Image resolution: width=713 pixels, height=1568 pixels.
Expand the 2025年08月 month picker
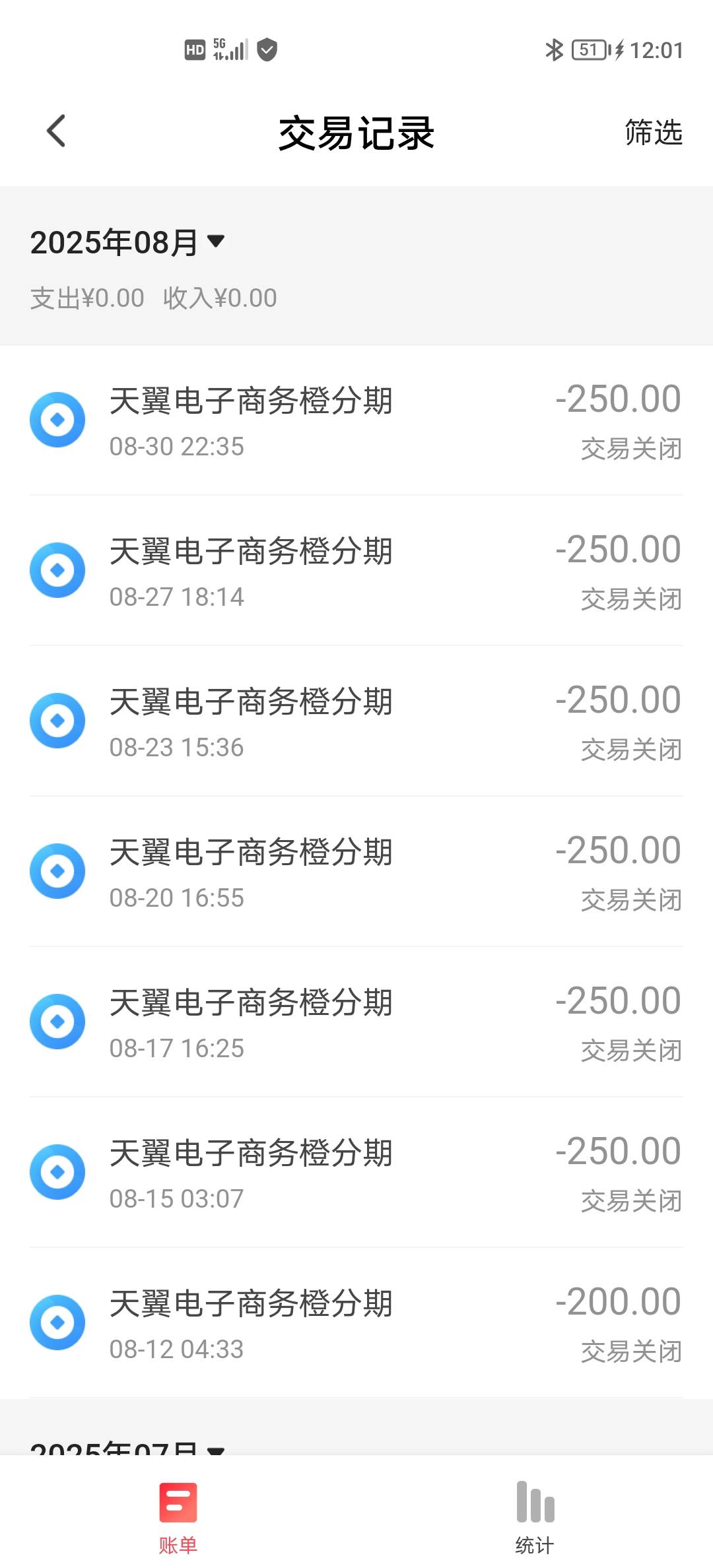click(127, 242)
